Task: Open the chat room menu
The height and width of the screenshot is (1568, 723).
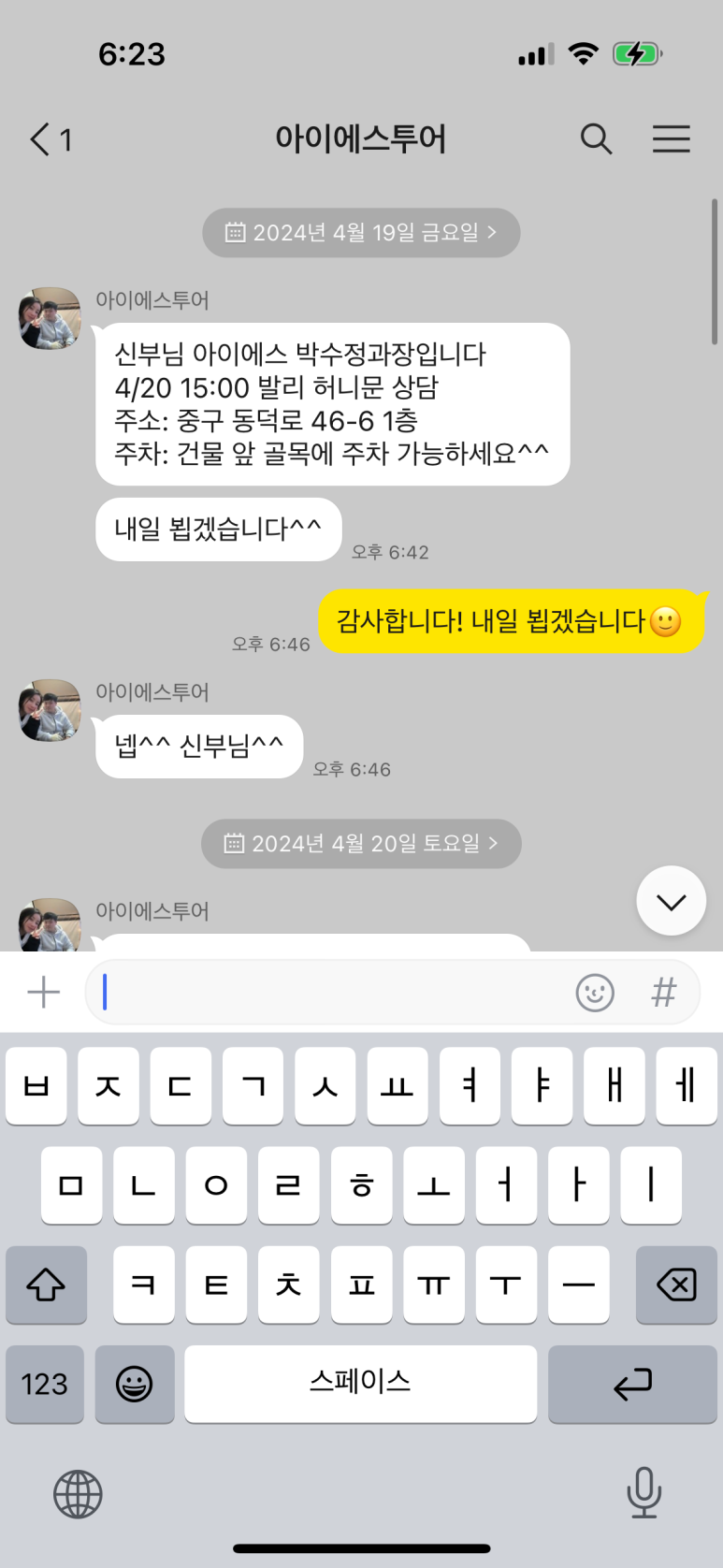Action: (x=671, y=139)
